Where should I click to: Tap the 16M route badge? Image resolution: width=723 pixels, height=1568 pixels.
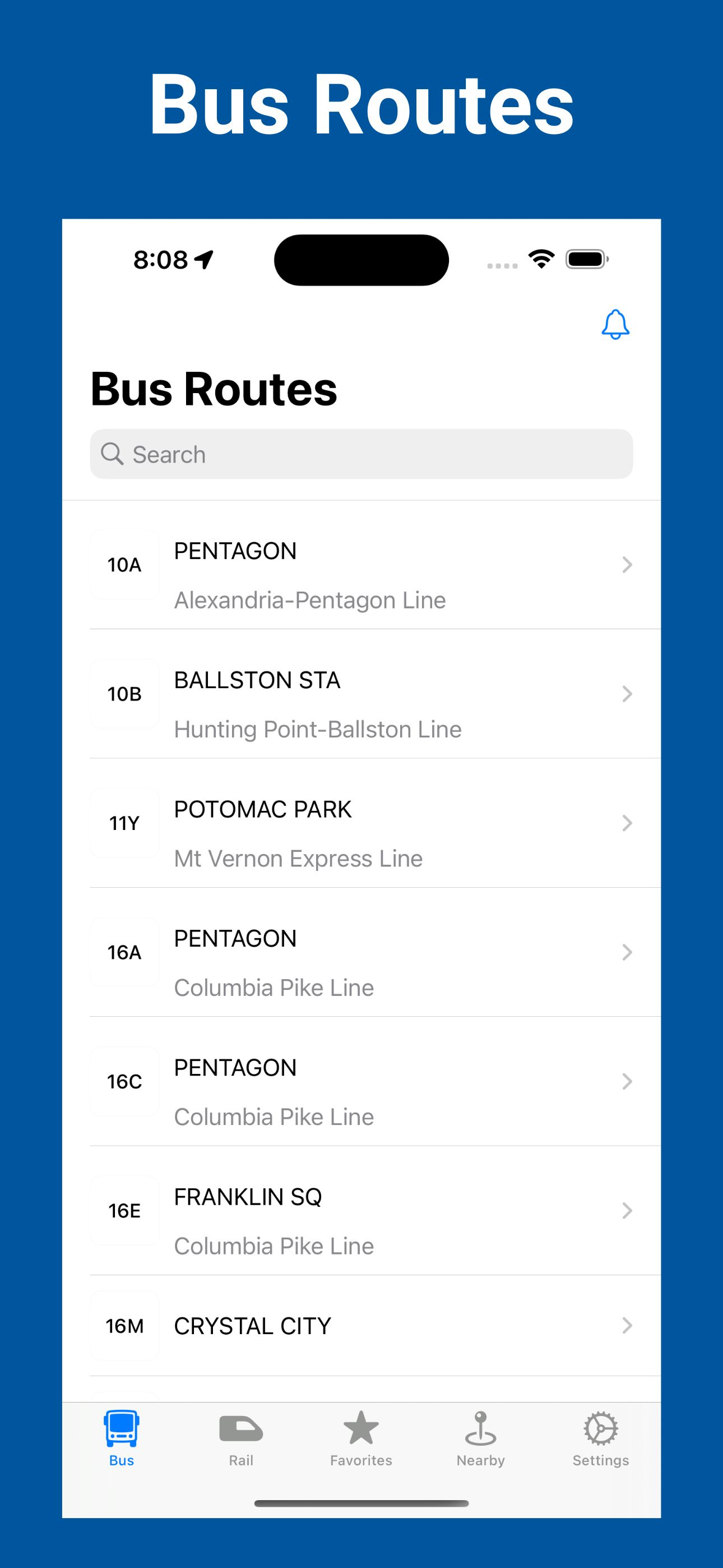point(124,1325)
